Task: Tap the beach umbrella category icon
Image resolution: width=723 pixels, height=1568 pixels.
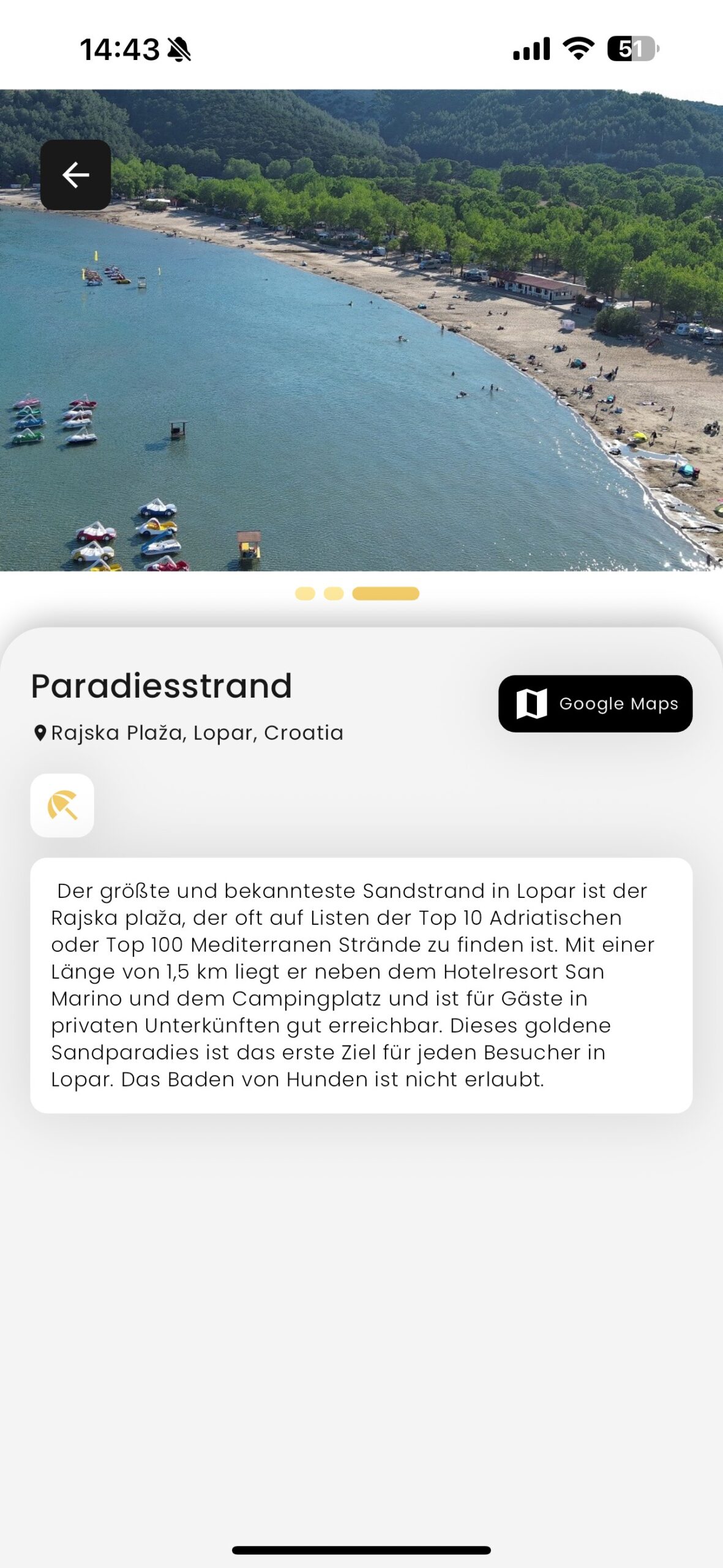Action: tap(62, 805)
